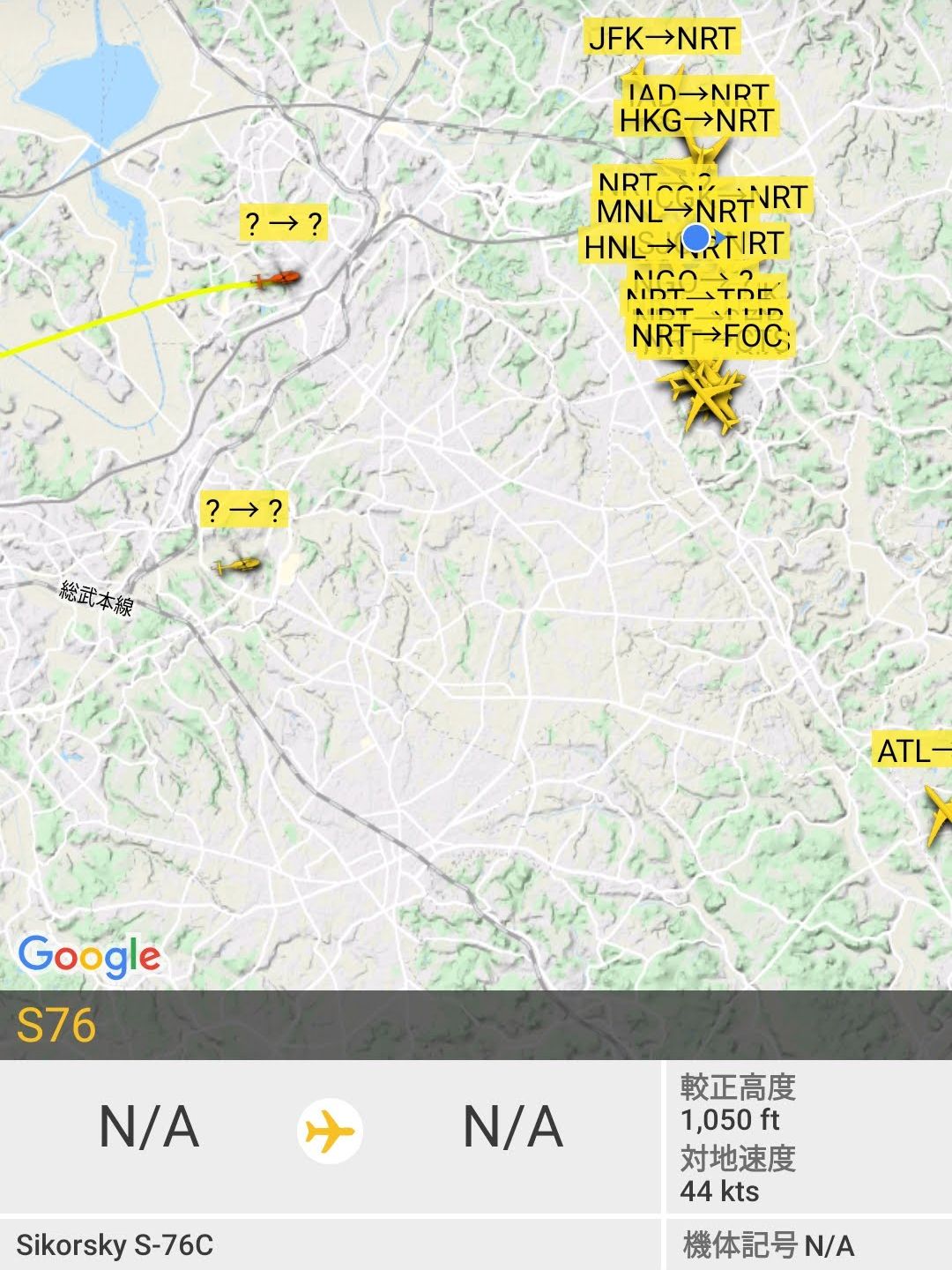
Task: Tap the JFK→NRT flight label
Action: [661, 39]
